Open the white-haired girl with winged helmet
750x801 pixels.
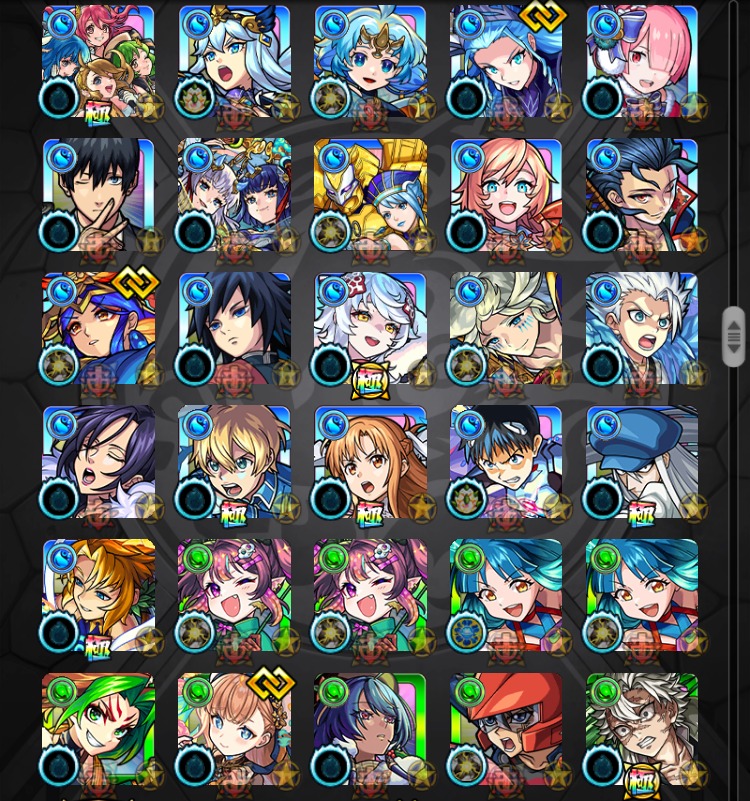pos(234,62)
